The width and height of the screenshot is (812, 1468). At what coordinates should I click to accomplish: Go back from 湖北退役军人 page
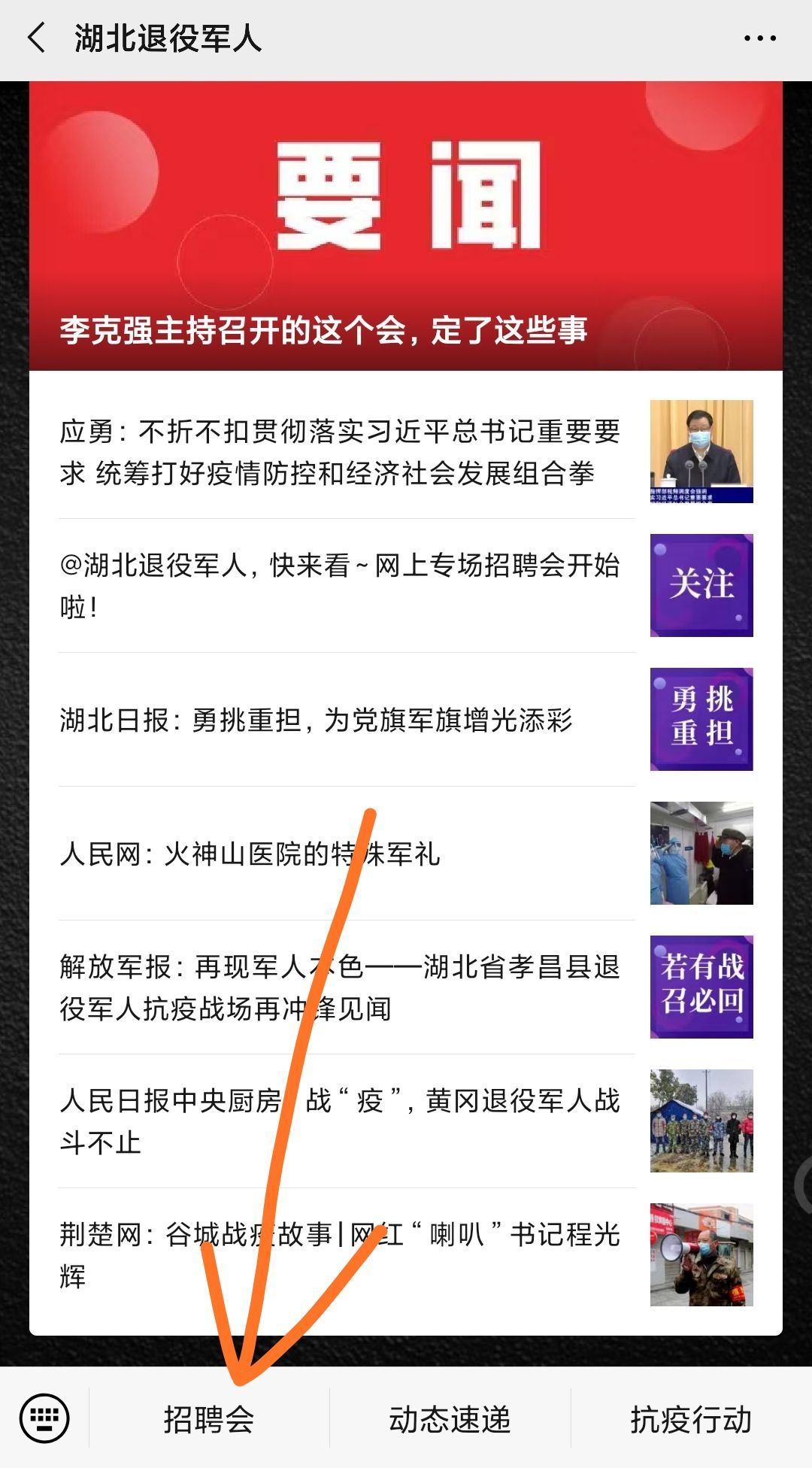pyautogui.click(x=36, y=38)
